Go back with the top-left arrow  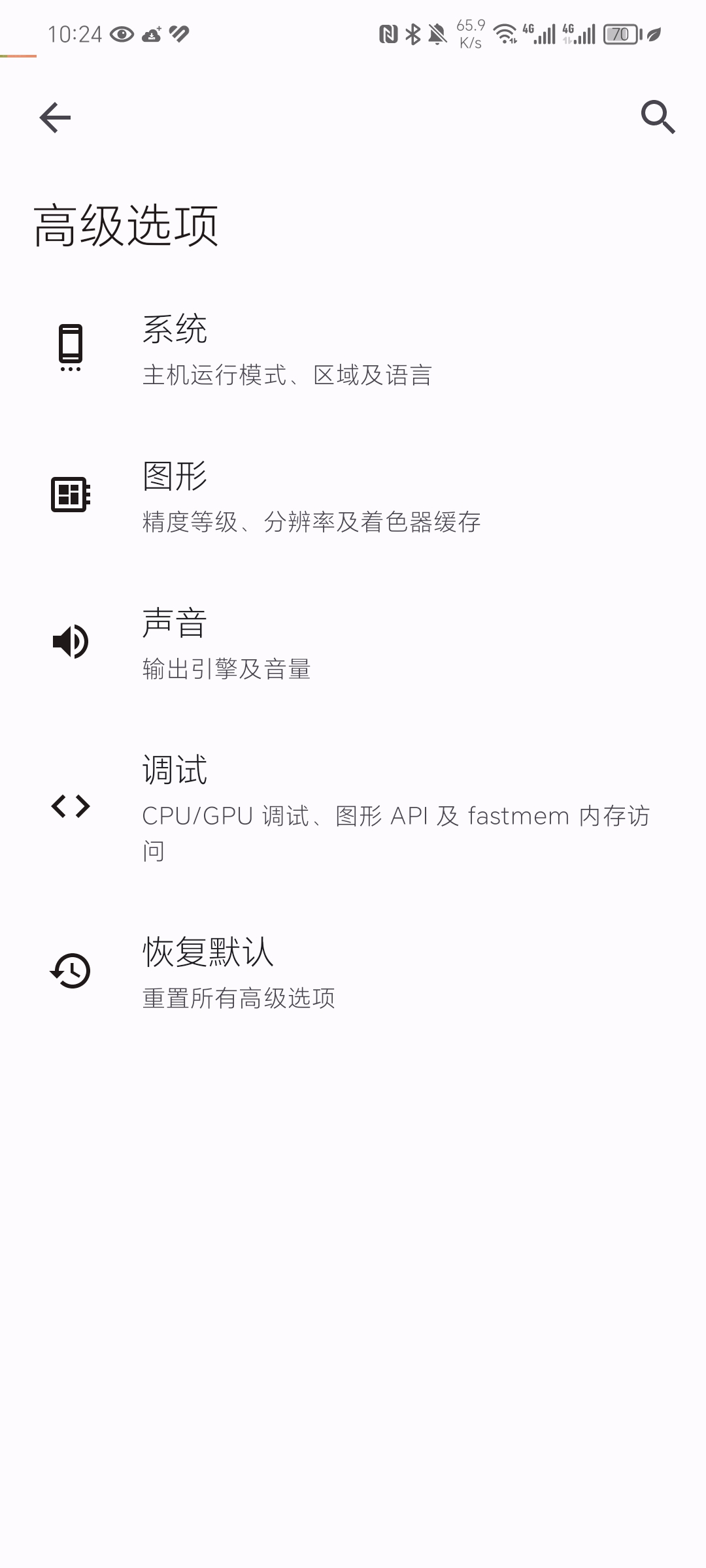(x=55, y=118)
